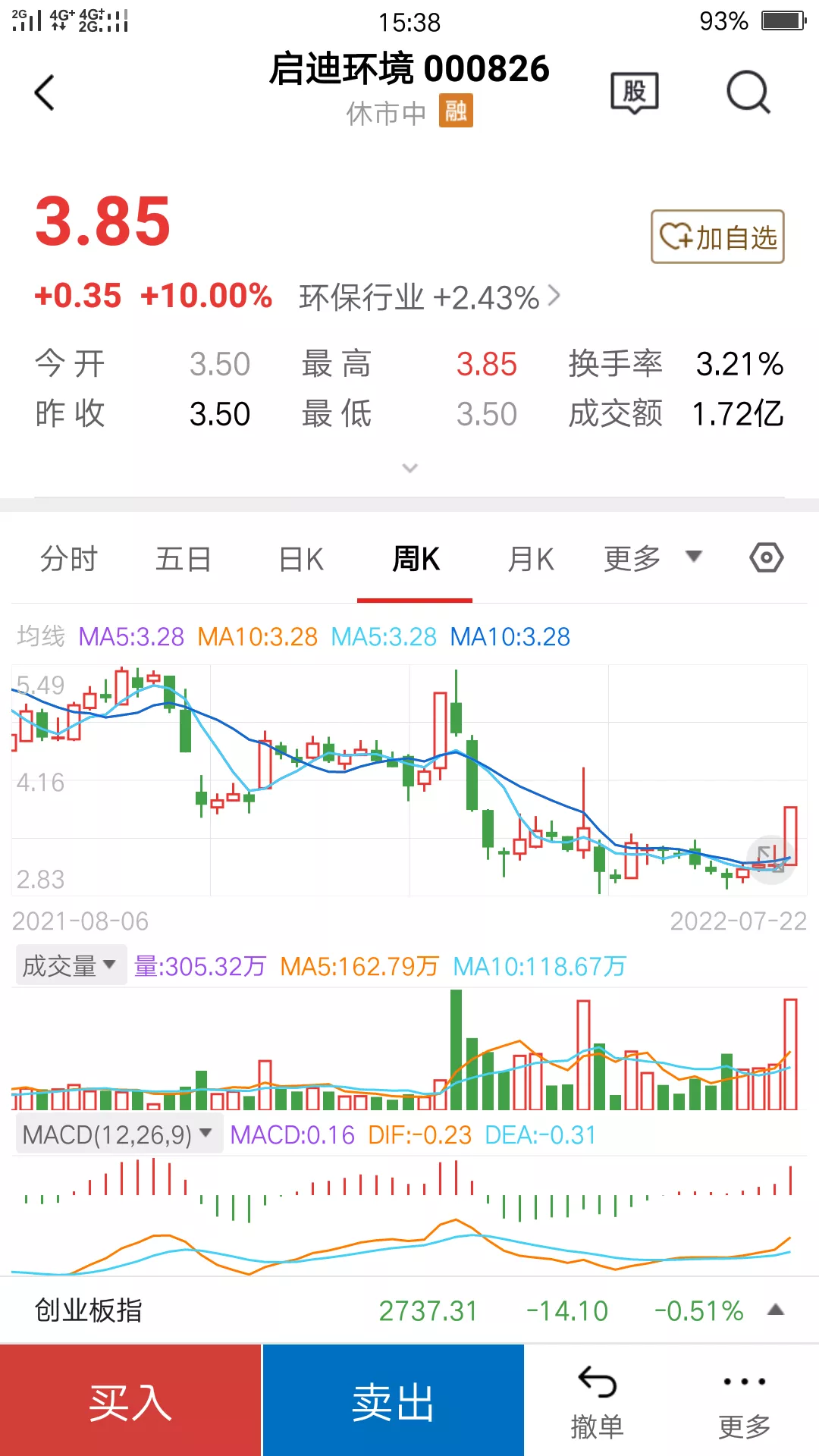Switch to the 五日 chart tab
Viewport: 819px width, 1456px height.
coord(184,560)
